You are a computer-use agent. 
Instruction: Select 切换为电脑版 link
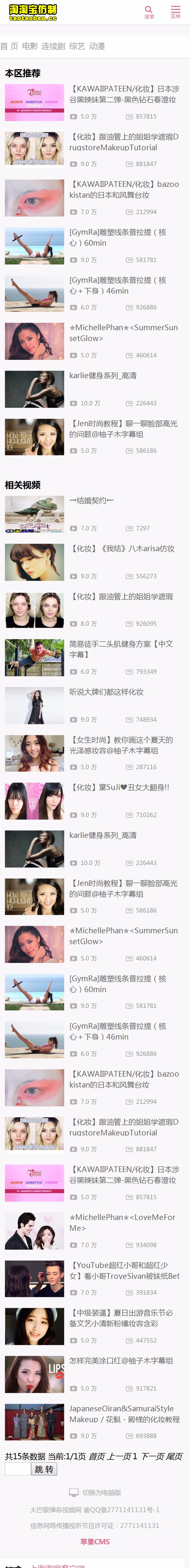click(101, 1493)
